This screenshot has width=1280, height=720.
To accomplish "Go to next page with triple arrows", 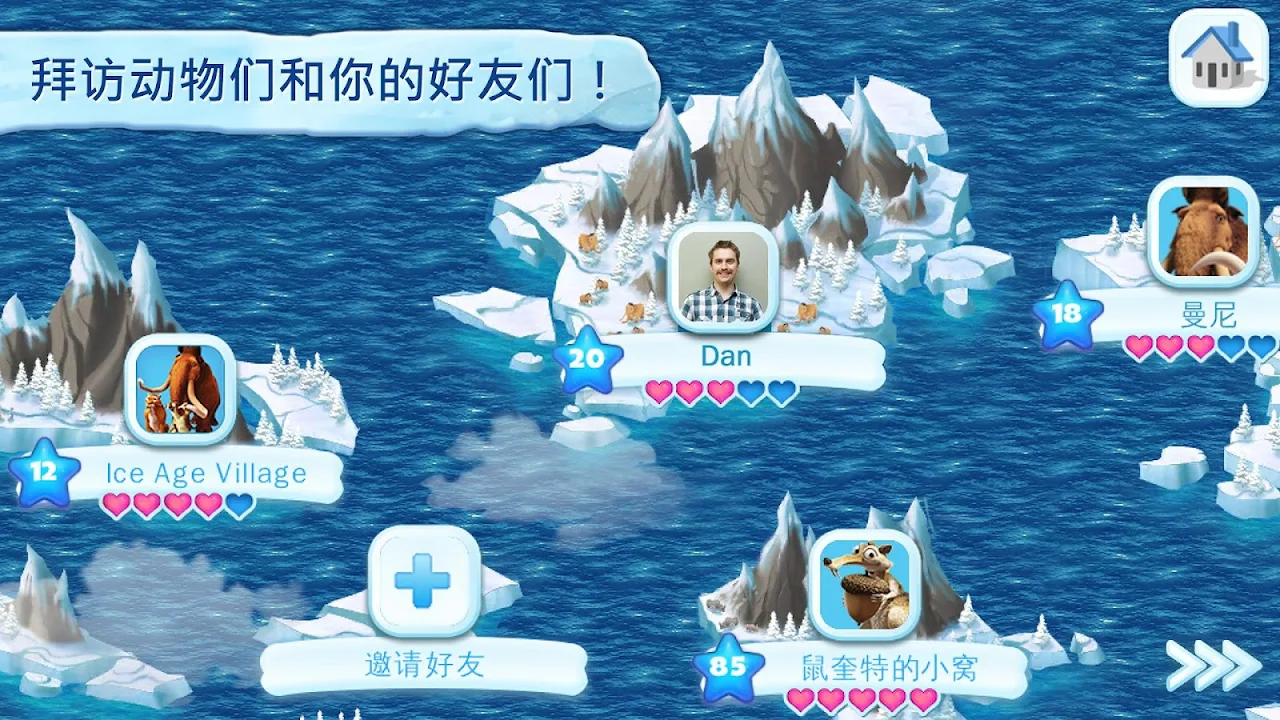I will coord(1213,665).
